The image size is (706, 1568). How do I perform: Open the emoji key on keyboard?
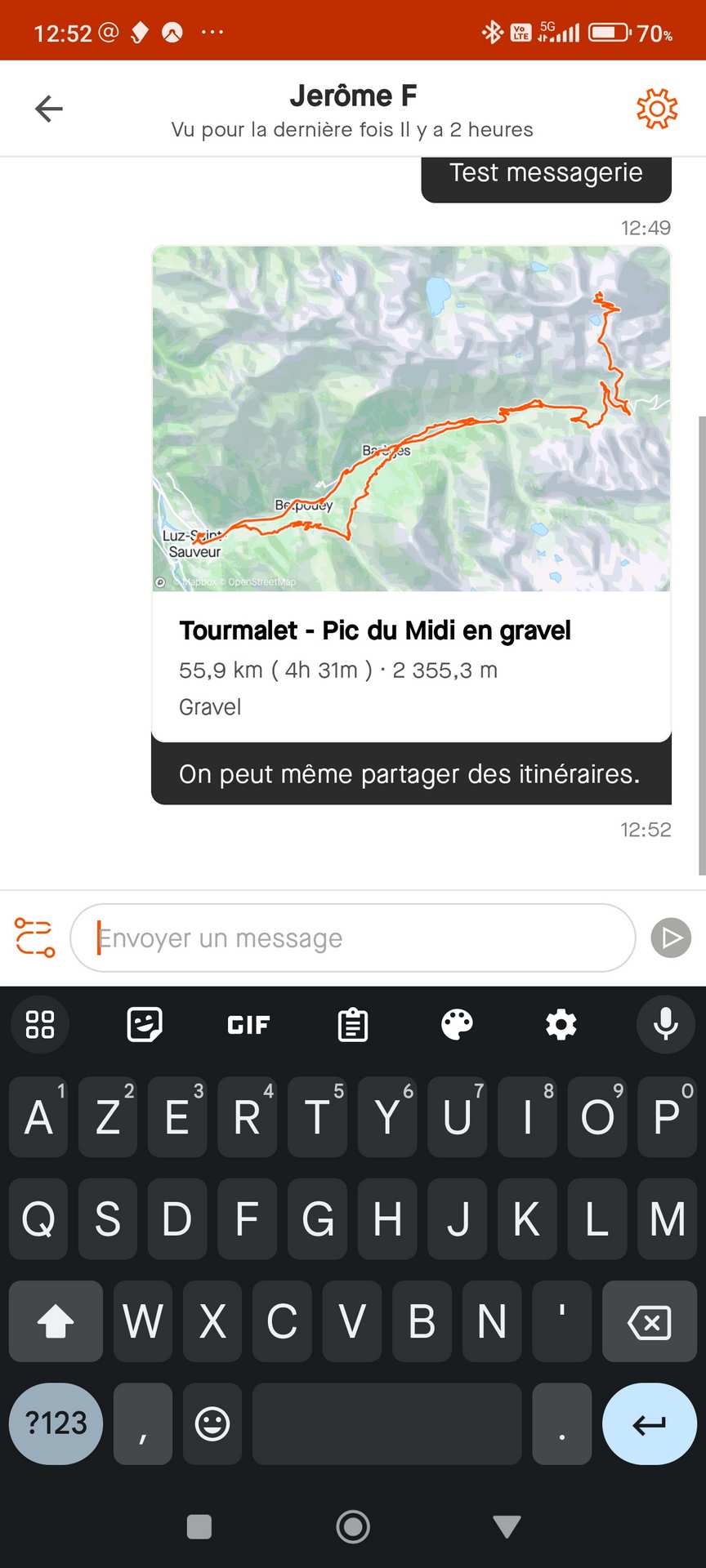pos(212,1423)
